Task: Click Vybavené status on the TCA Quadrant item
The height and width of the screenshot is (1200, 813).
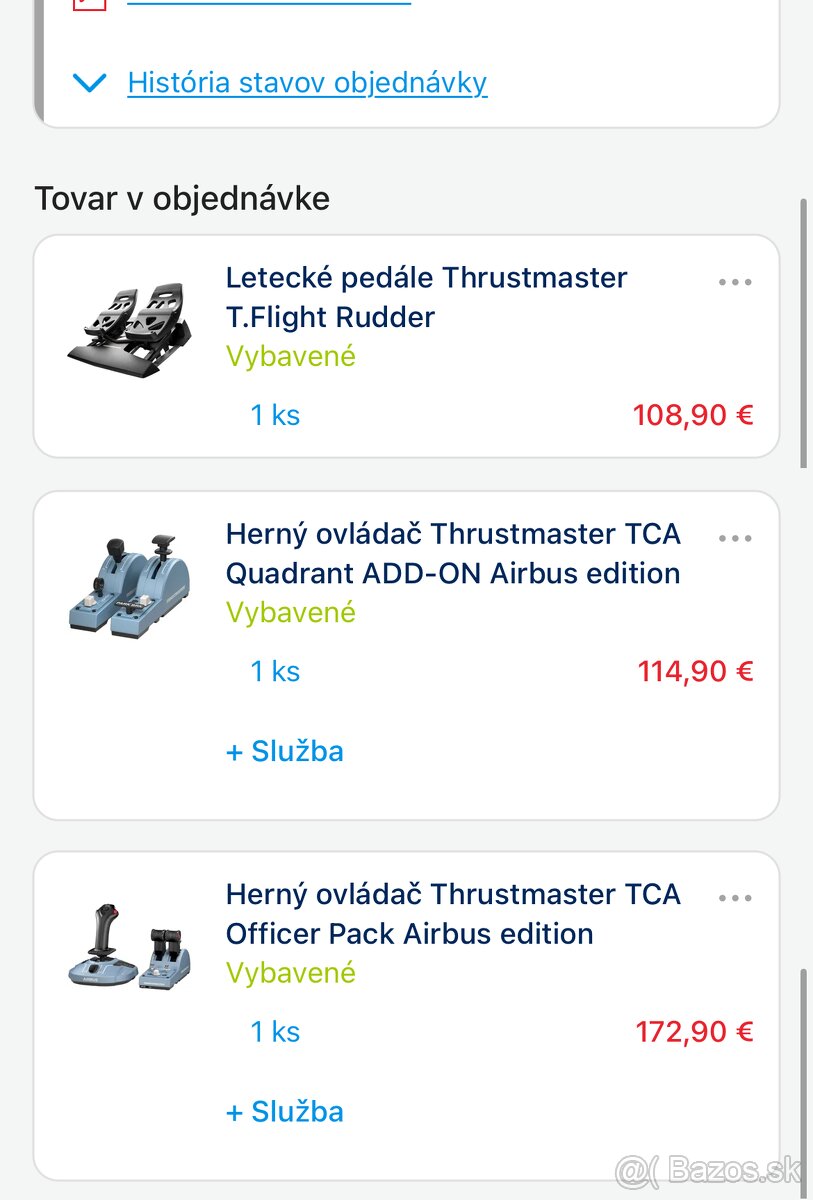Action: click(290, 612)
